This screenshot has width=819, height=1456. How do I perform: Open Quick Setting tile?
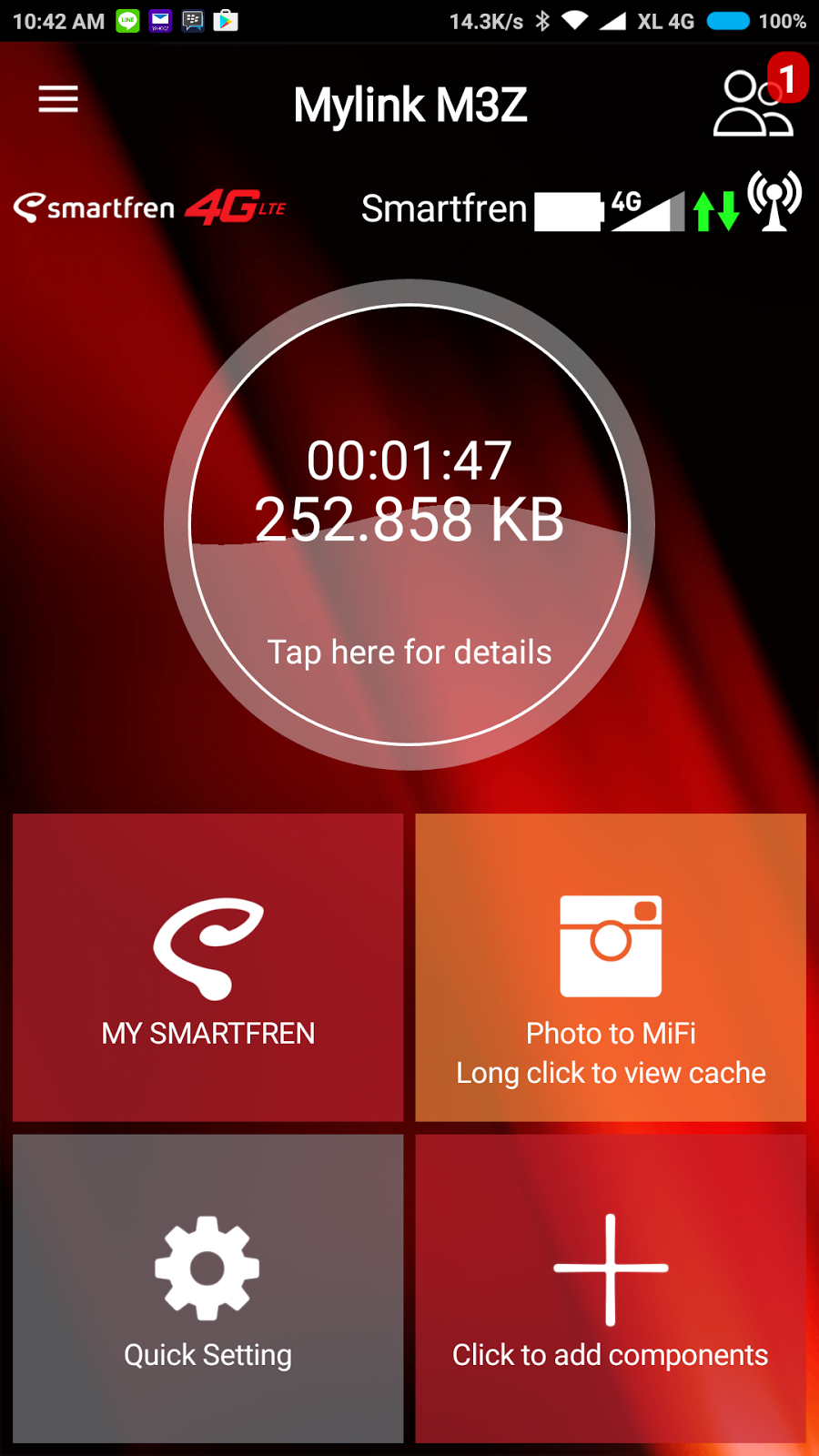click(x=208, y=1288)
